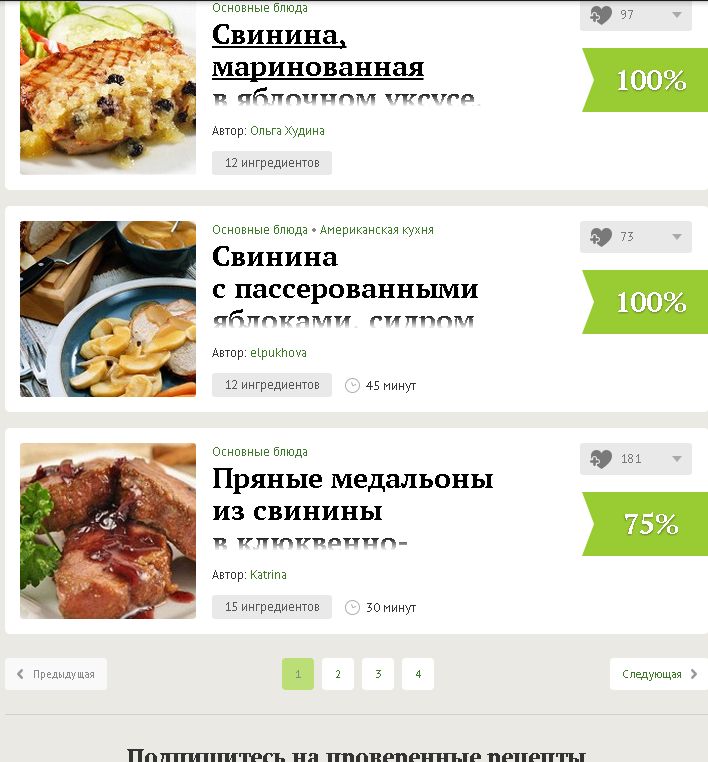Viewport: 708px width, 762px height.
Task: Open recipe Свинина, маринованная в яблочном уксусе
Action: 317,52
